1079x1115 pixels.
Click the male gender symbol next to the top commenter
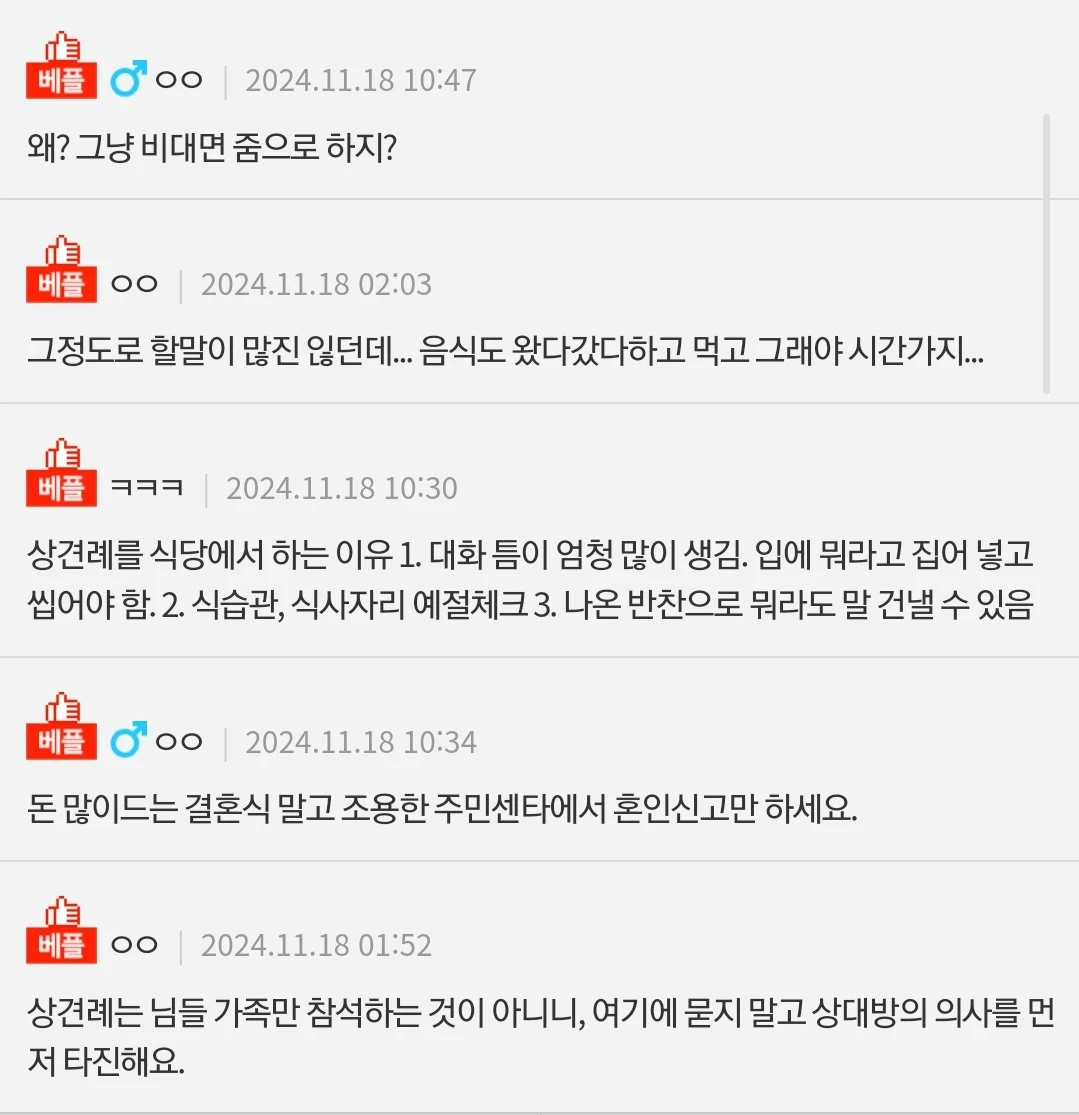tap(127, 78)
